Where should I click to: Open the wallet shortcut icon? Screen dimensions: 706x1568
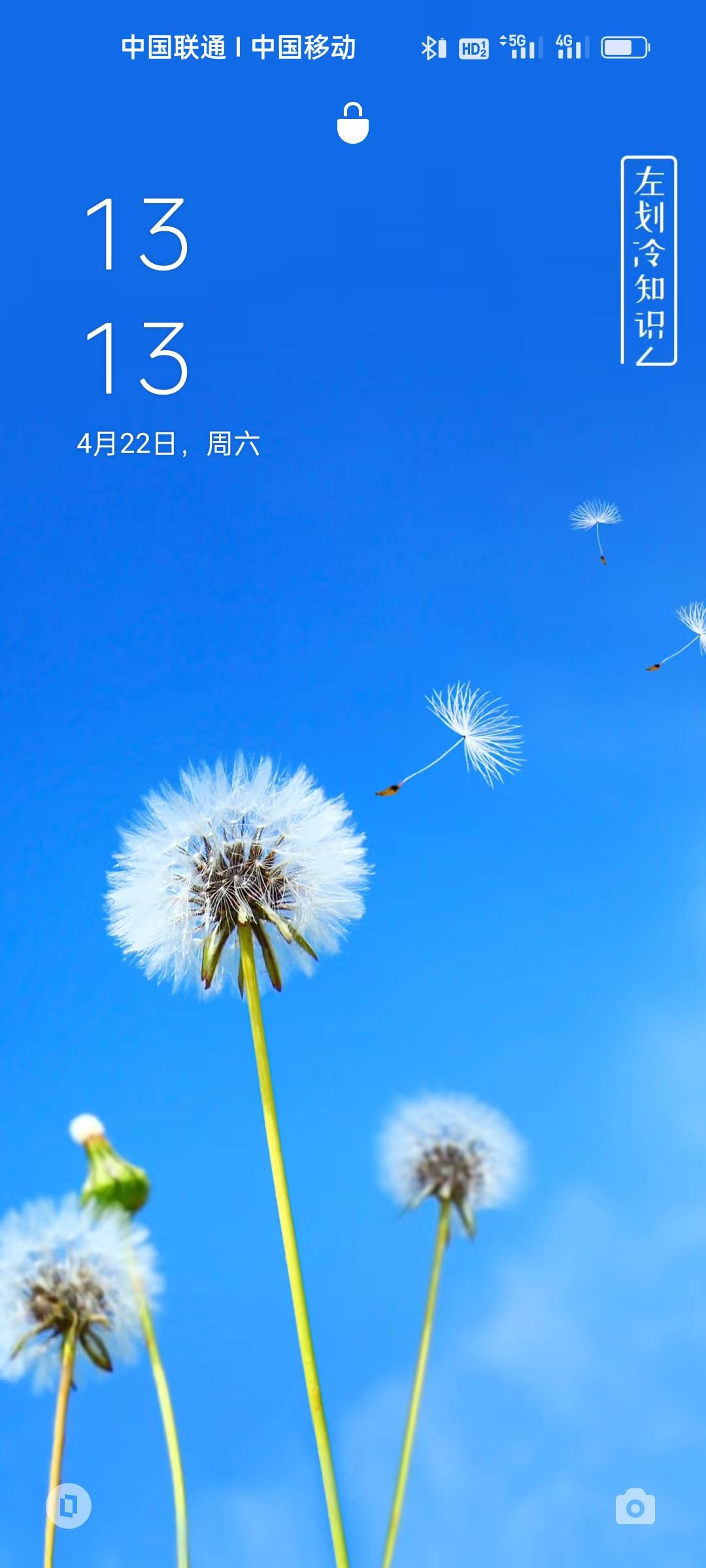[x=69, y=1506]
